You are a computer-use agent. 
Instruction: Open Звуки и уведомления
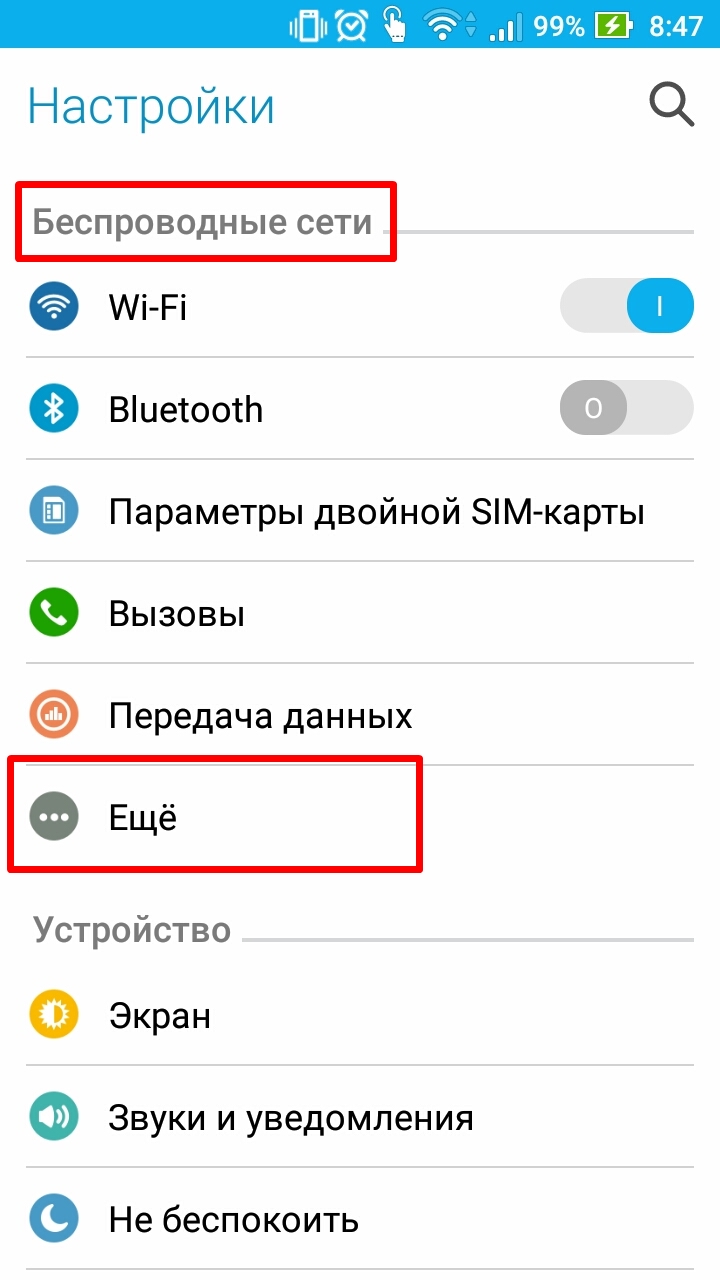point(360,1118)
